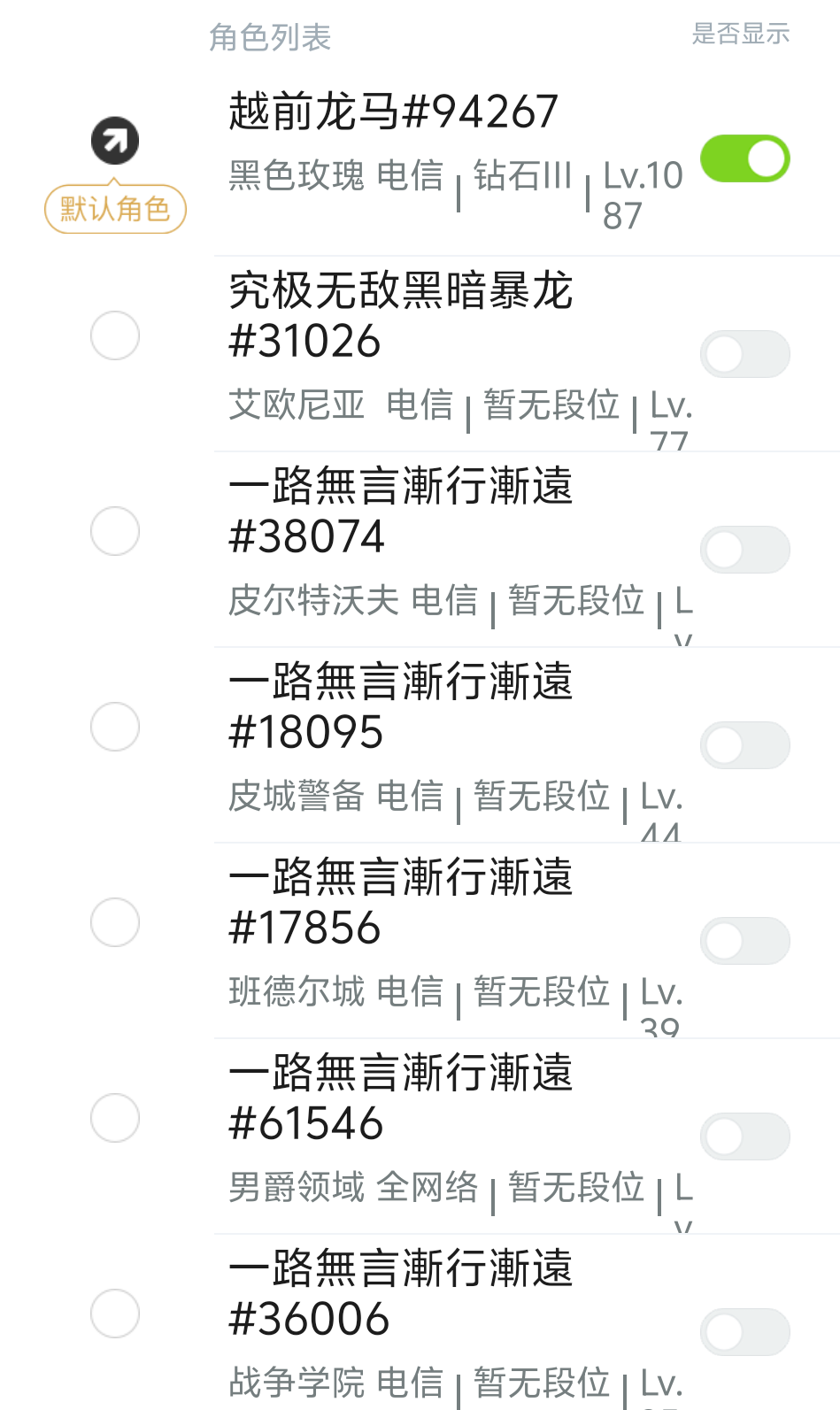The height and width of the screenshot is (1410, 840).
Task: Select role #17856 as default
Action: click(x=115, y=922)
